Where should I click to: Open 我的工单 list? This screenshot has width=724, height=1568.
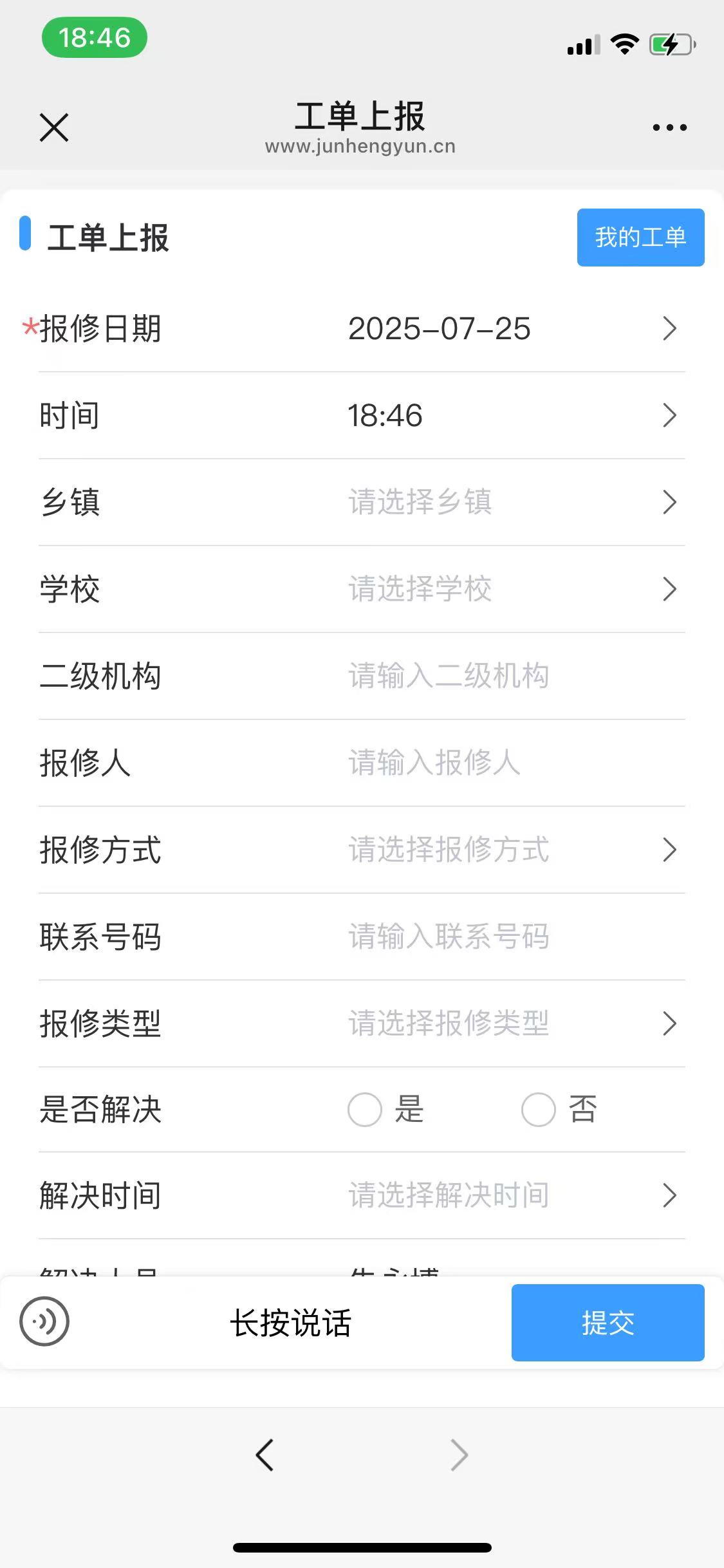click(640, 238)
